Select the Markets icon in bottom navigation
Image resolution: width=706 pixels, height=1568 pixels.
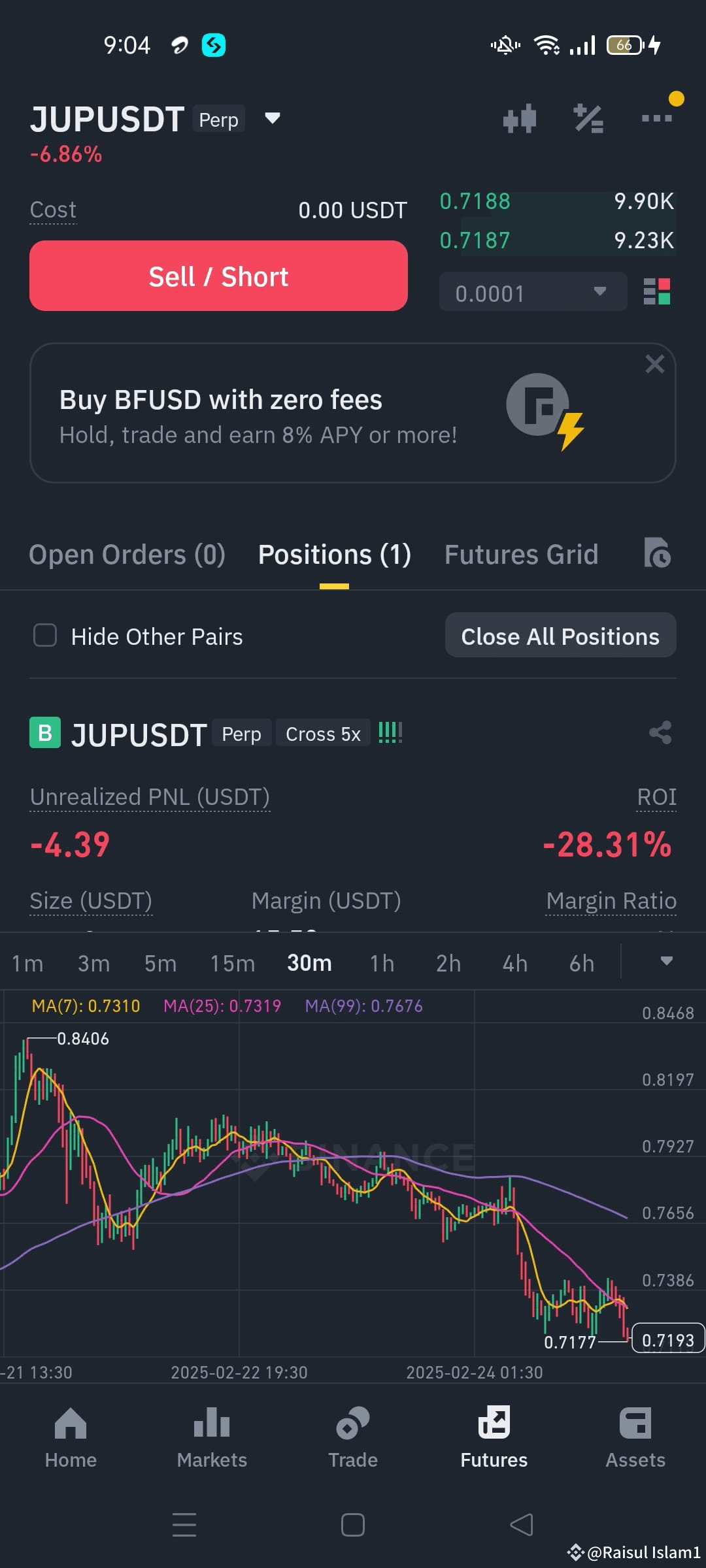pyautogui.click(x=210, y=1437)
